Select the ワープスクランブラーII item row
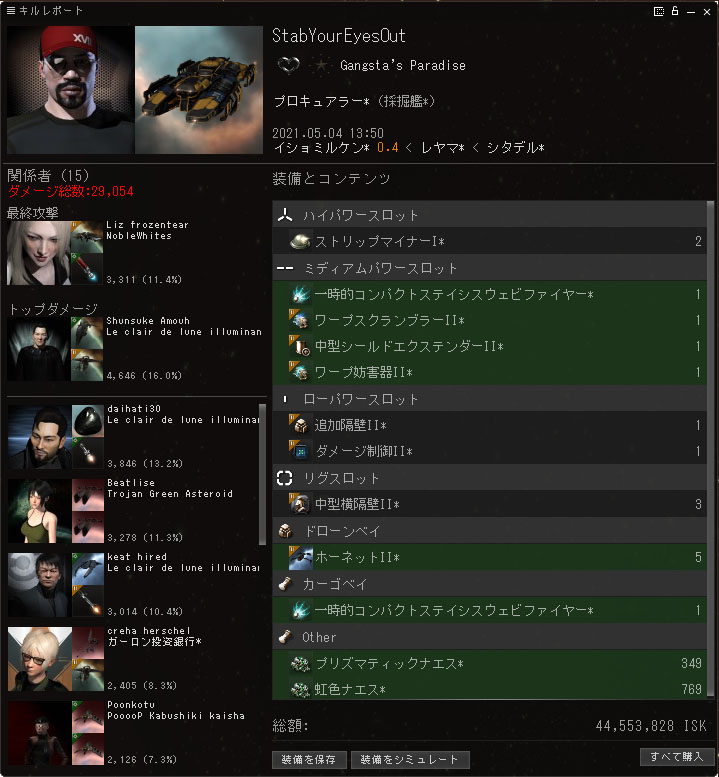 490,320
